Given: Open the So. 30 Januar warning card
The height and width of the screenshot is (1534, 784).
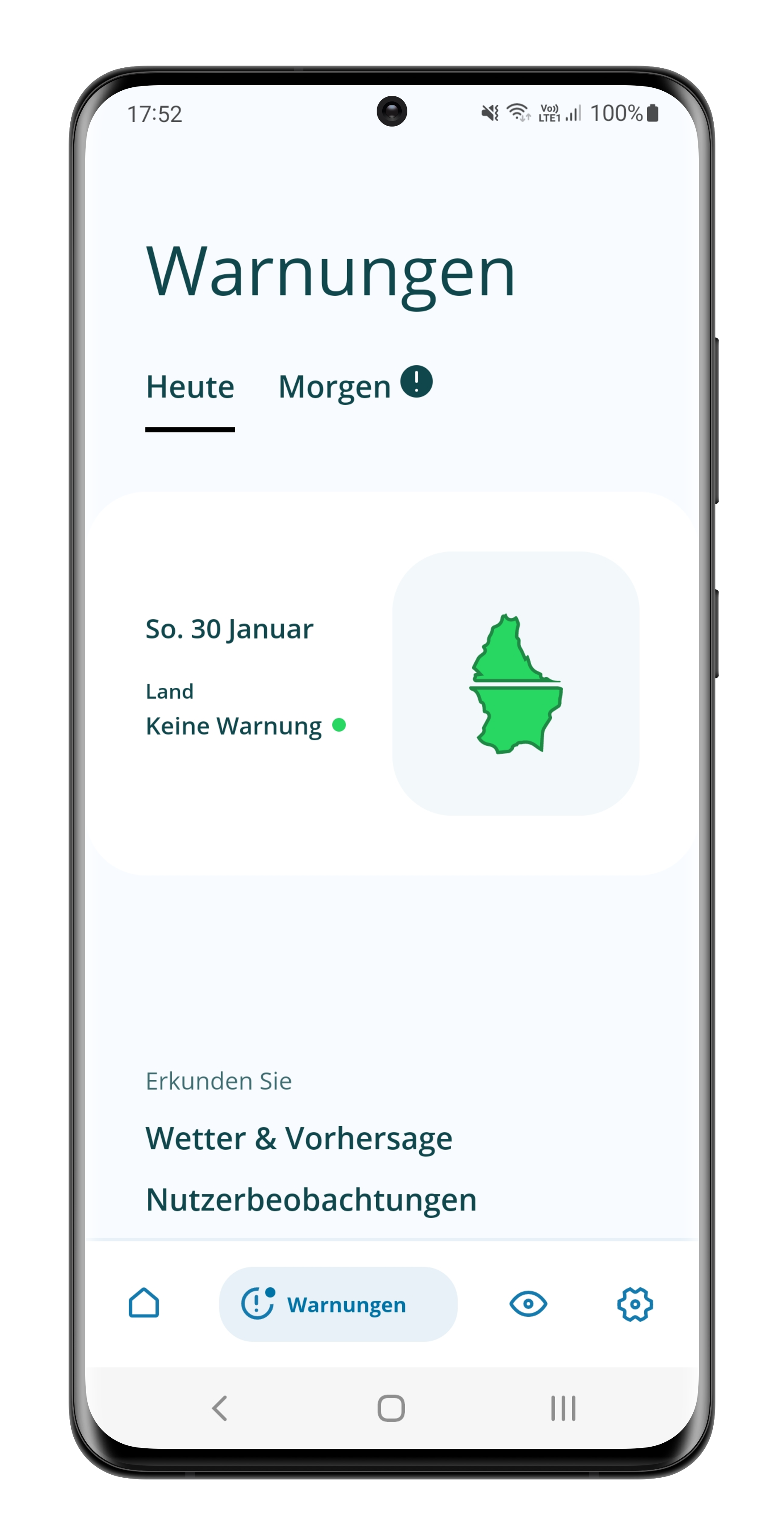Looking at the screenshot, I should (x=392, y=683).
